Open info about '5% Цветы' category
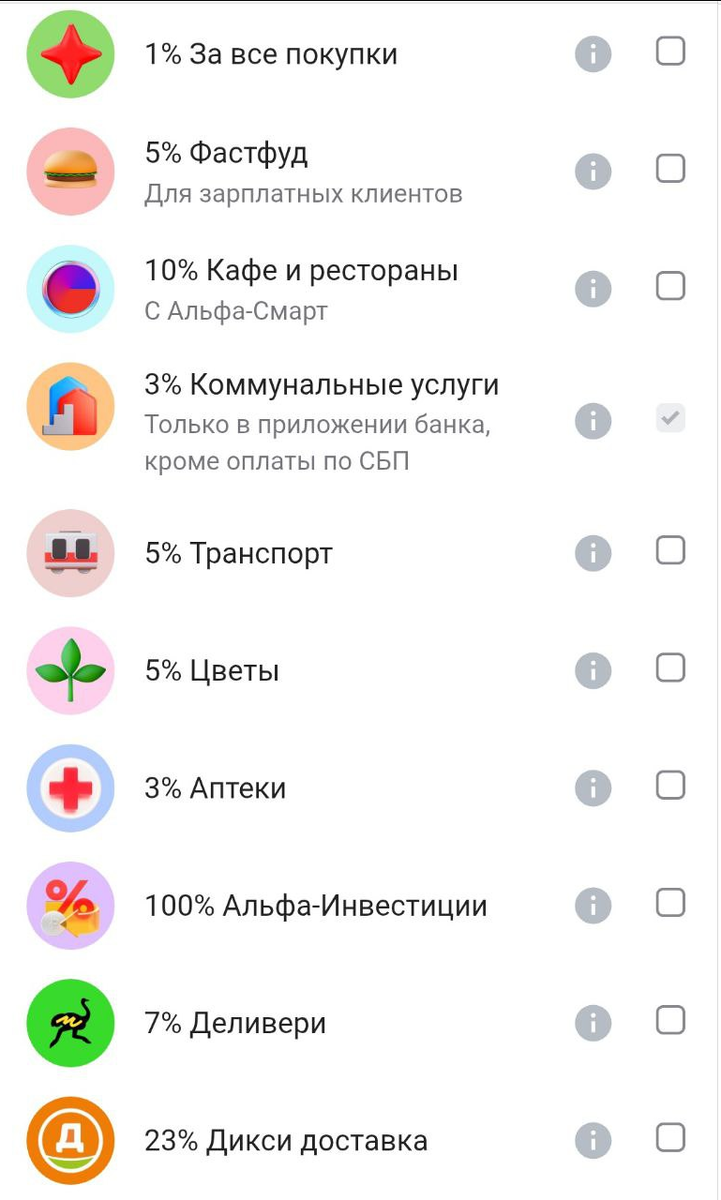721x1200 pixels. (592, 670)
